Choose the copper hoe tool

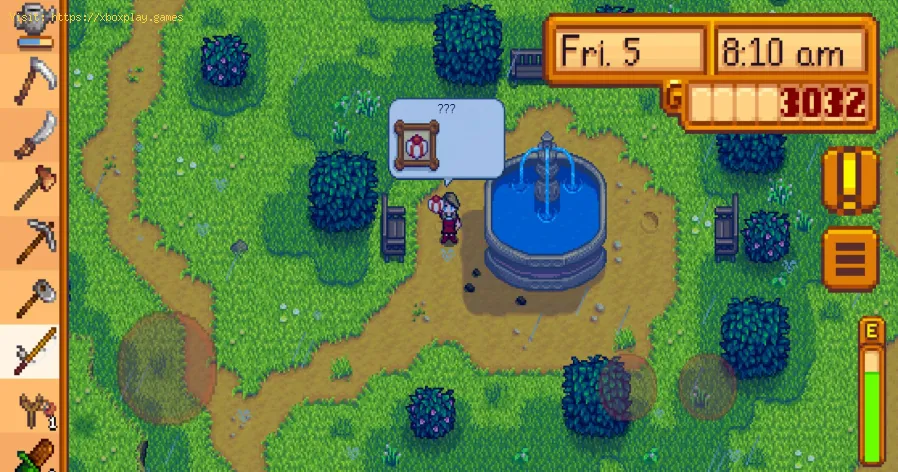tap(32, 189)
